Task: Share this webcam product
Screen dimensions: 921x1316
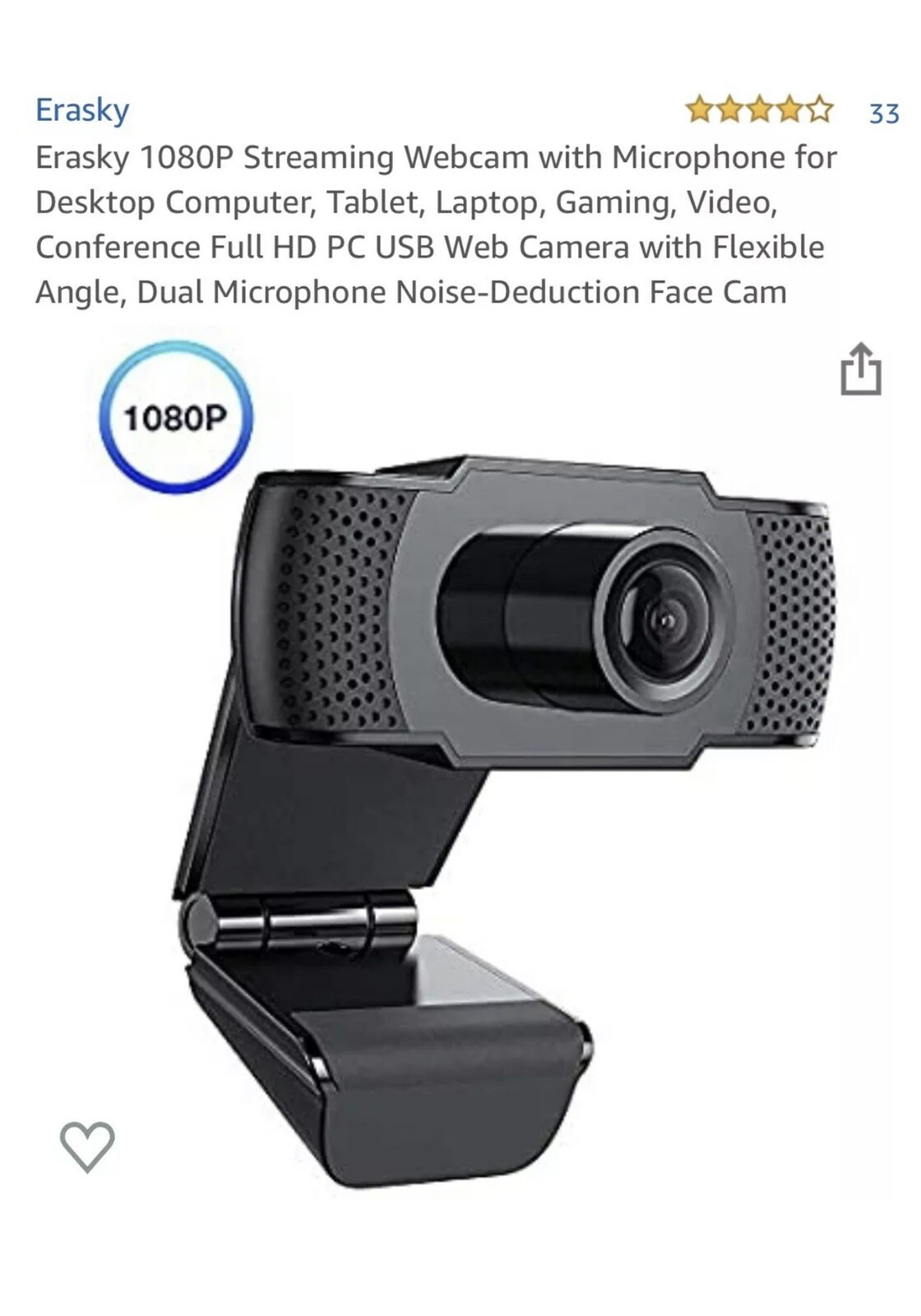Action: (861, 370)
